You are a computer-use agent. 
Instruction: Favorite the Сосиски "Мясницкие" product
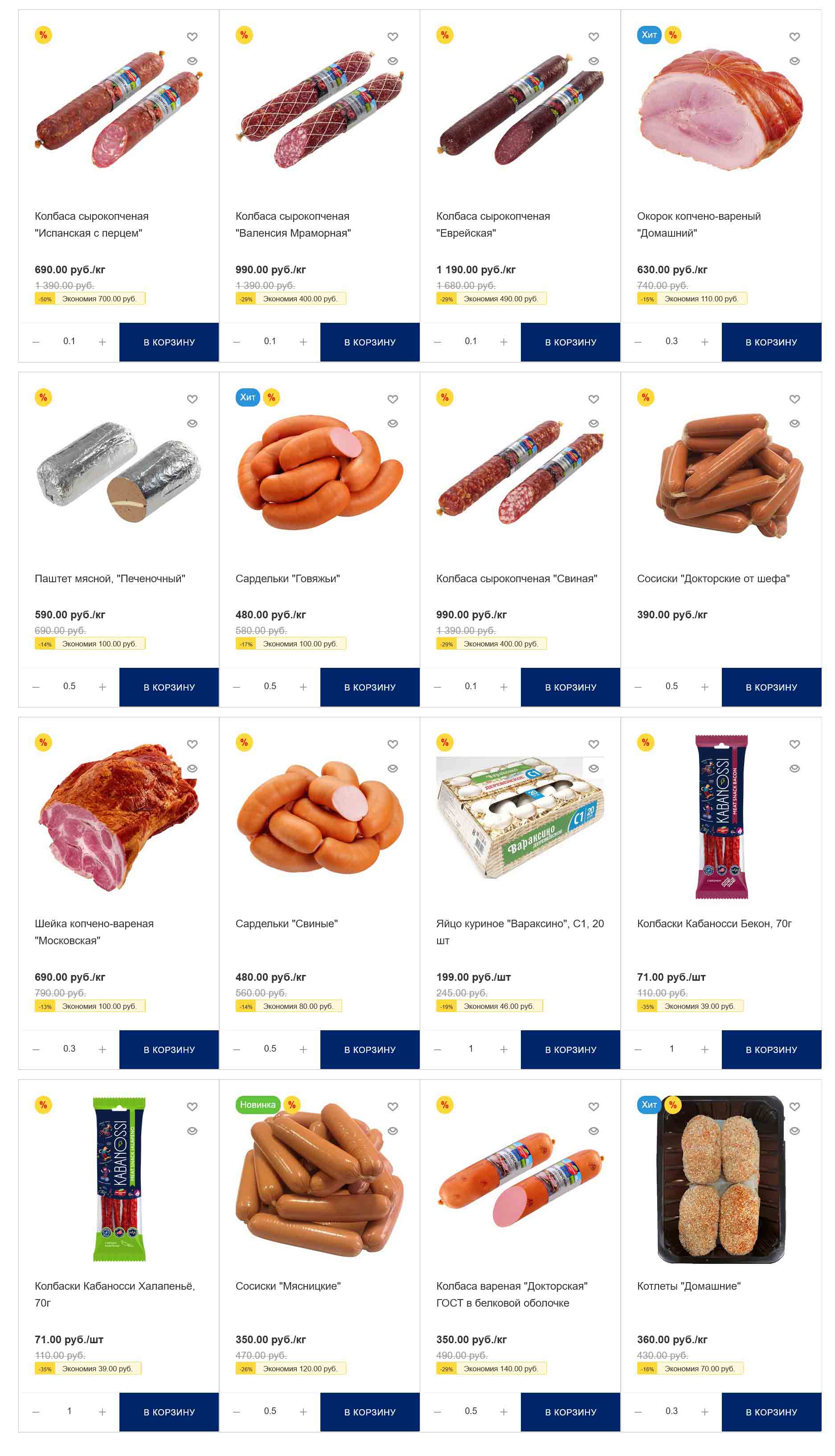click(392, 1106)
